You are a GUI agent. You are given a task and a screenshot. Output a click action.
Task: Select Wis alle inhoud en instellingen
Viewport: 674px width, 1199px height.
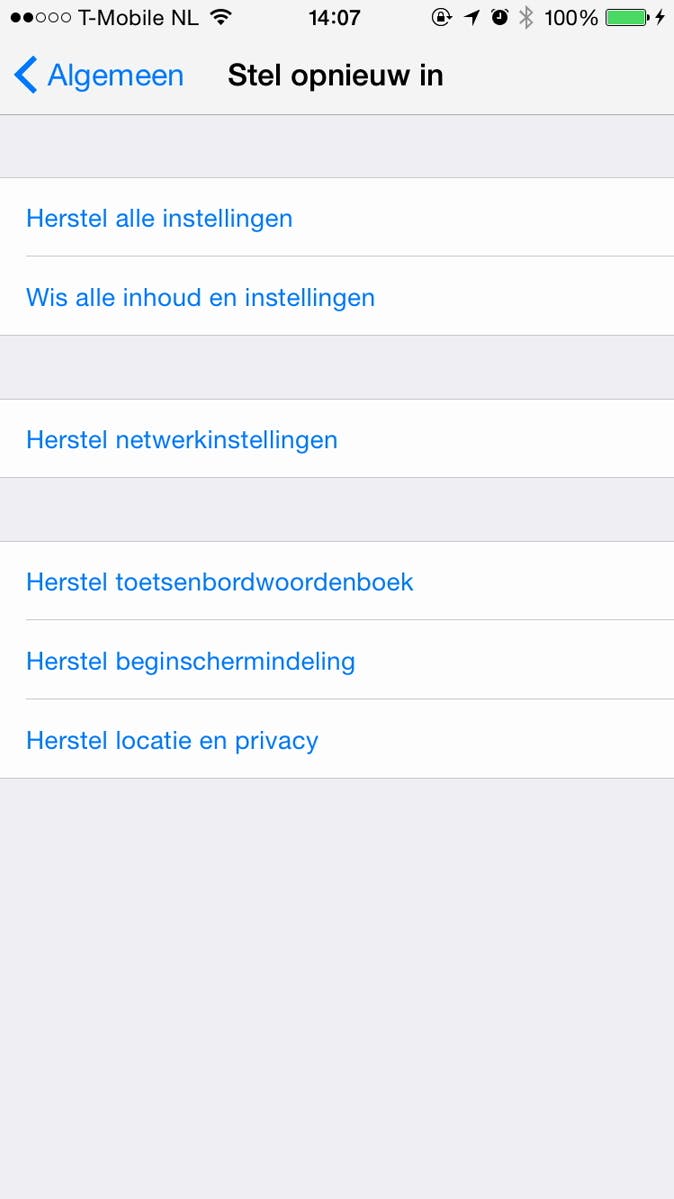(200, 297)
